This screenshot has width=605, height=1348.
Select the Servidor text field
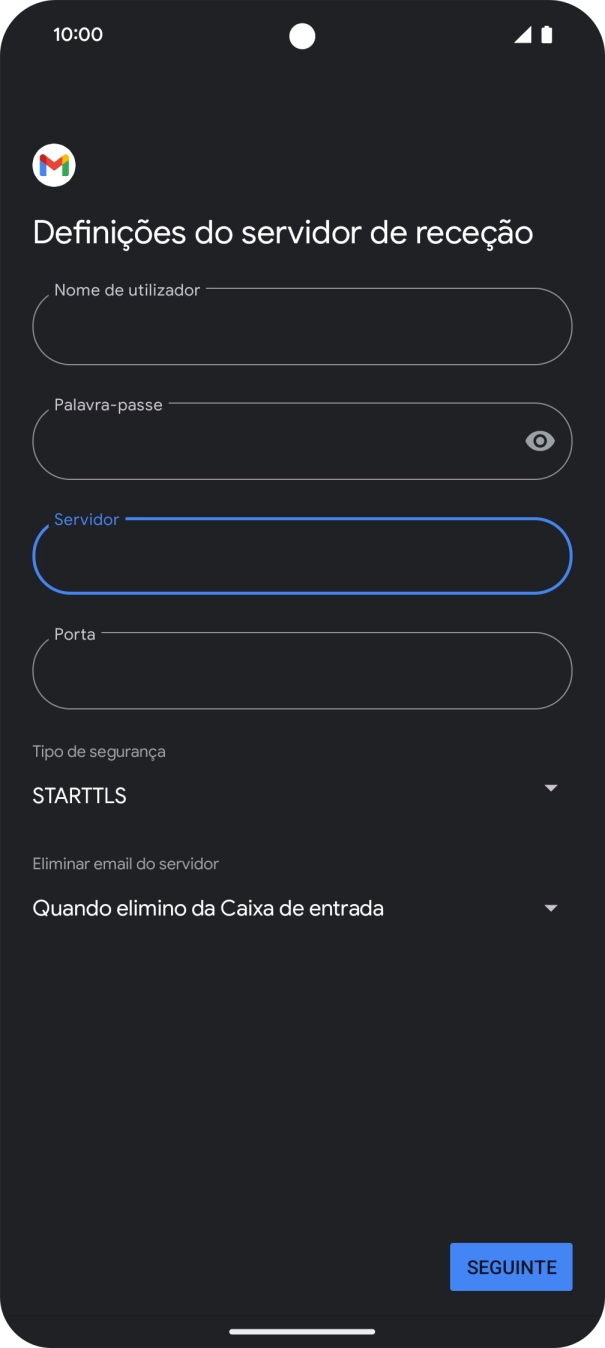coord(302,557)
